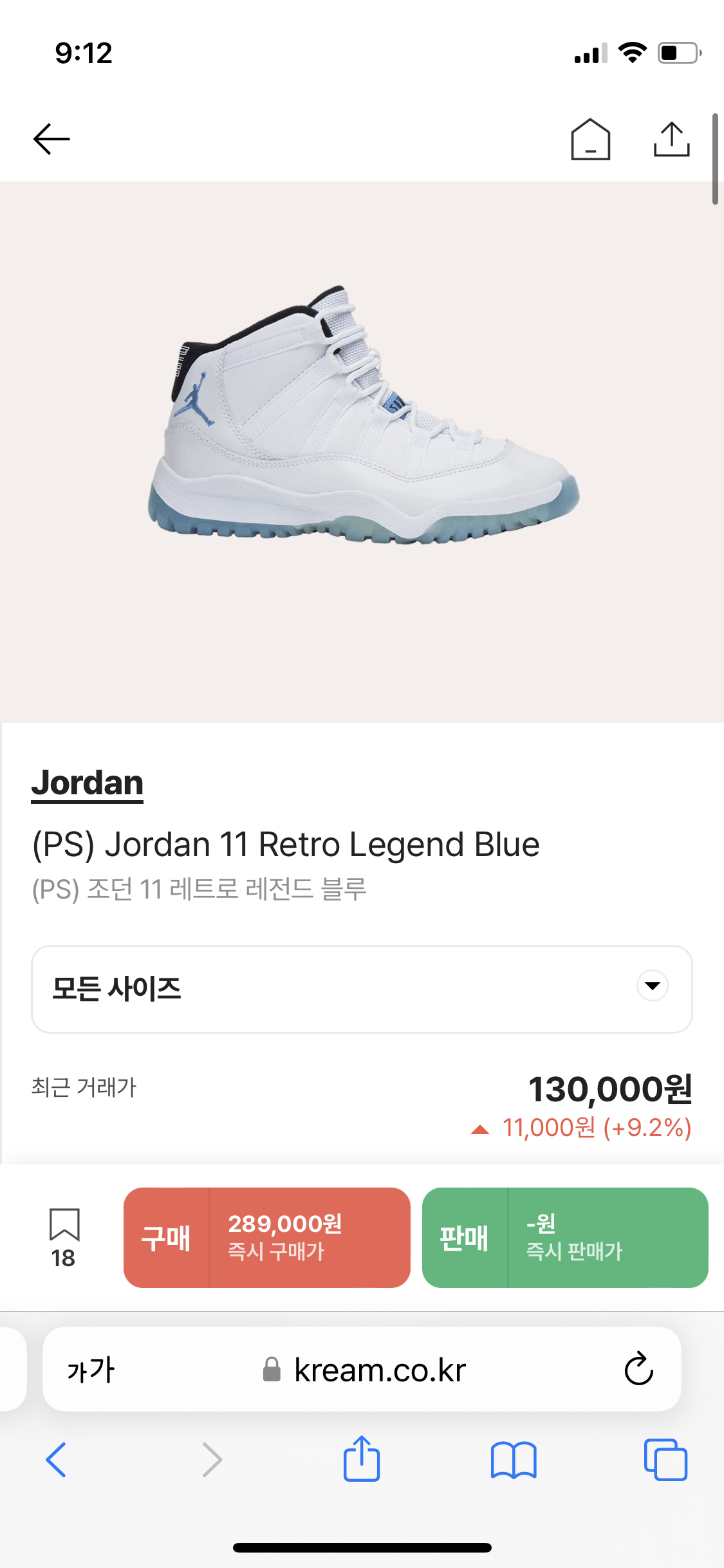Reload the kream.co.kr page
Screen dimensions: 724x1568
(638, 1369)
